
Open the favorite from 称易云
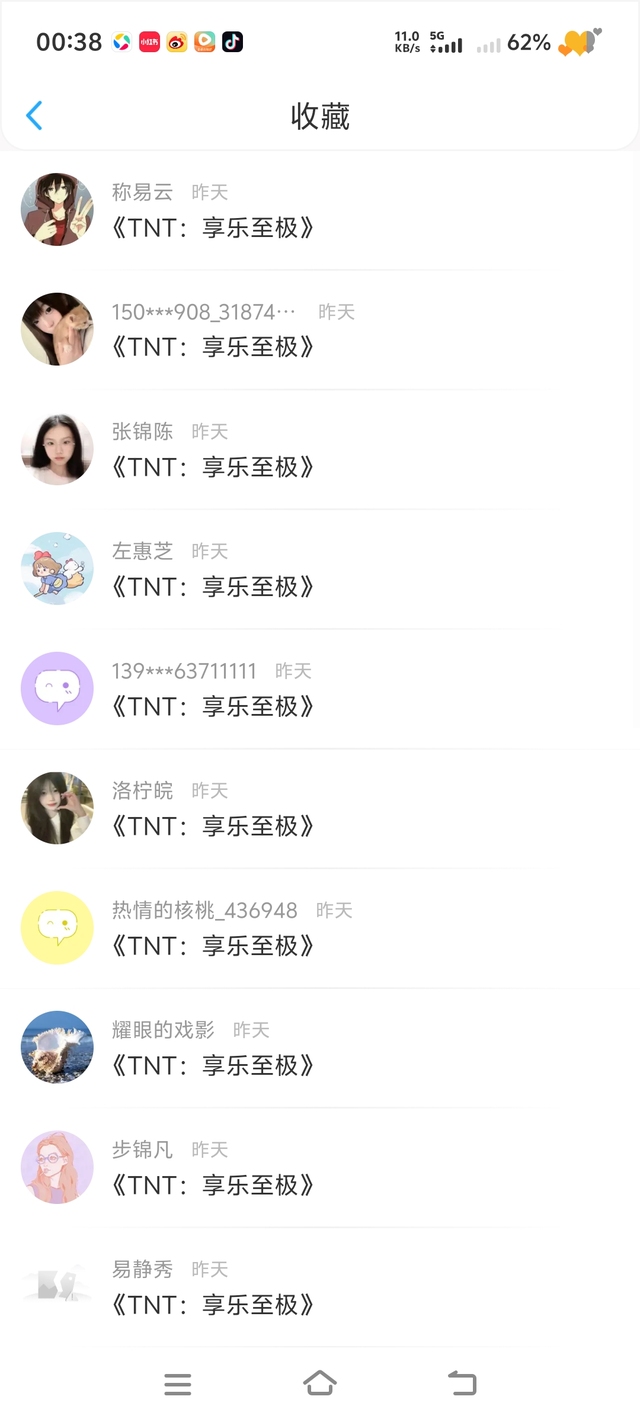[x=320, y=210]
